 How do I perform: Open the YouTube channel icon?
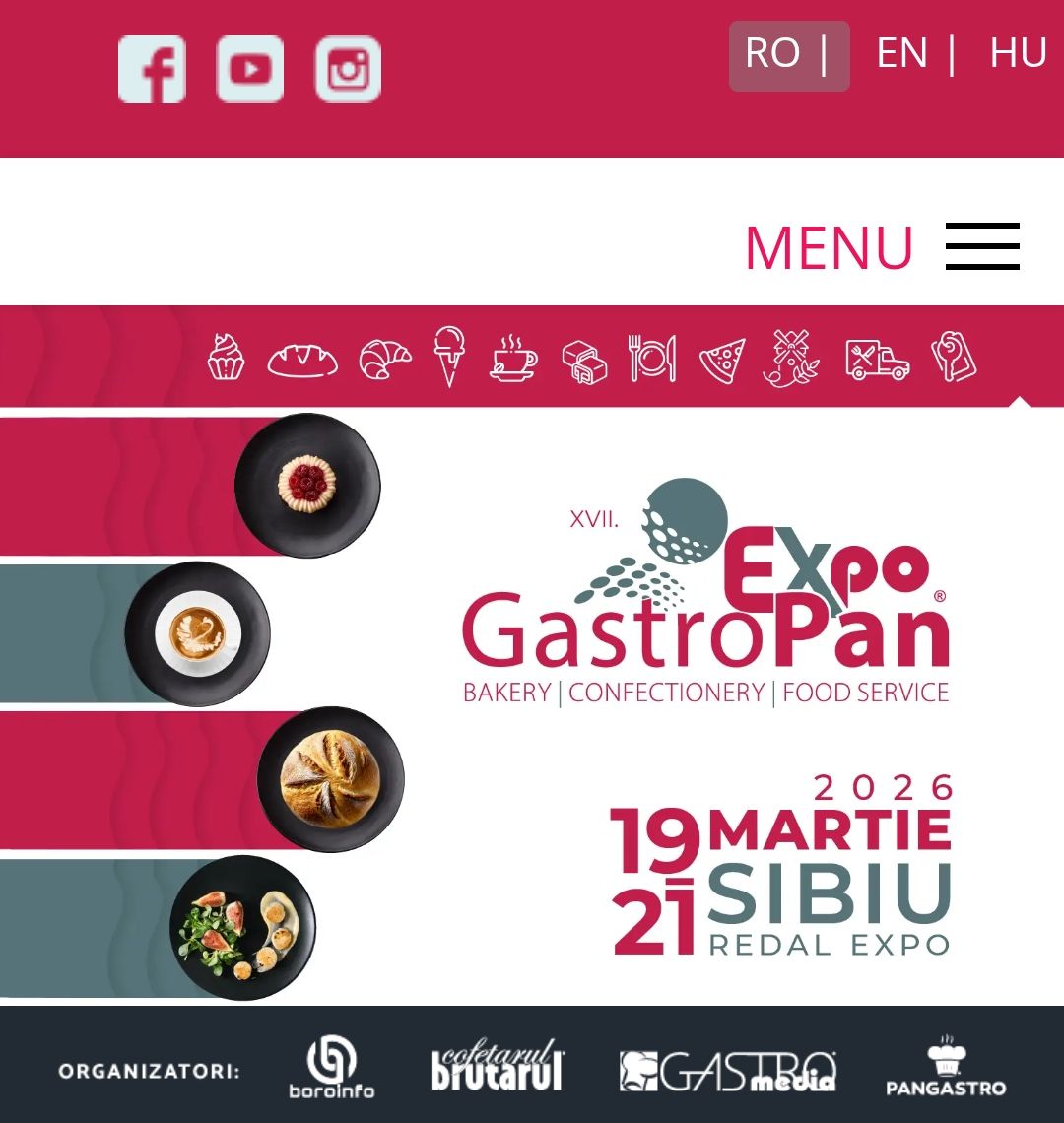[251, 70]
